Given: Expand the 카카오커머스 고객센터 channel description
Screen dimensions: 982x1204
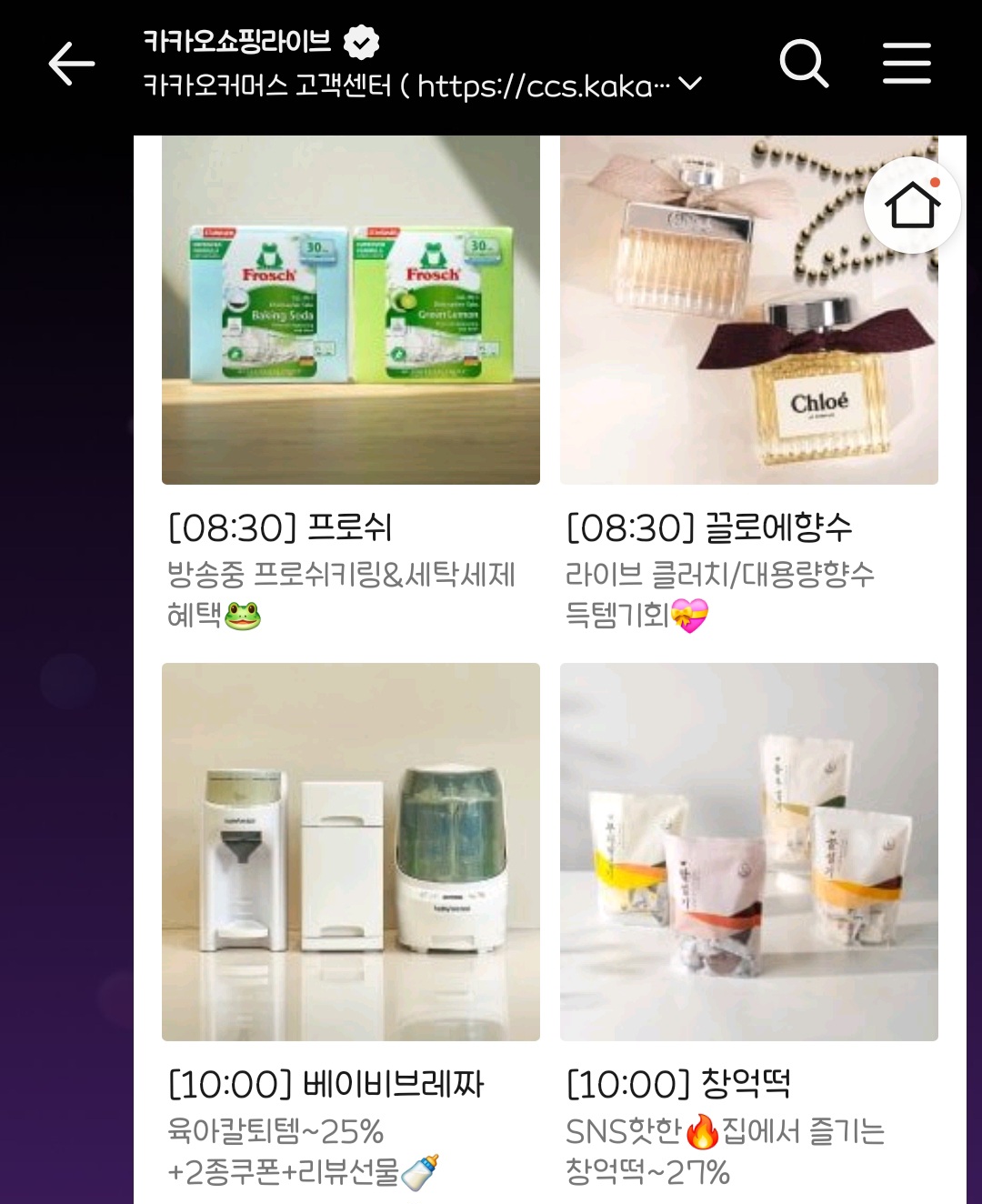Looking at the screenshot, I should 691,84.
